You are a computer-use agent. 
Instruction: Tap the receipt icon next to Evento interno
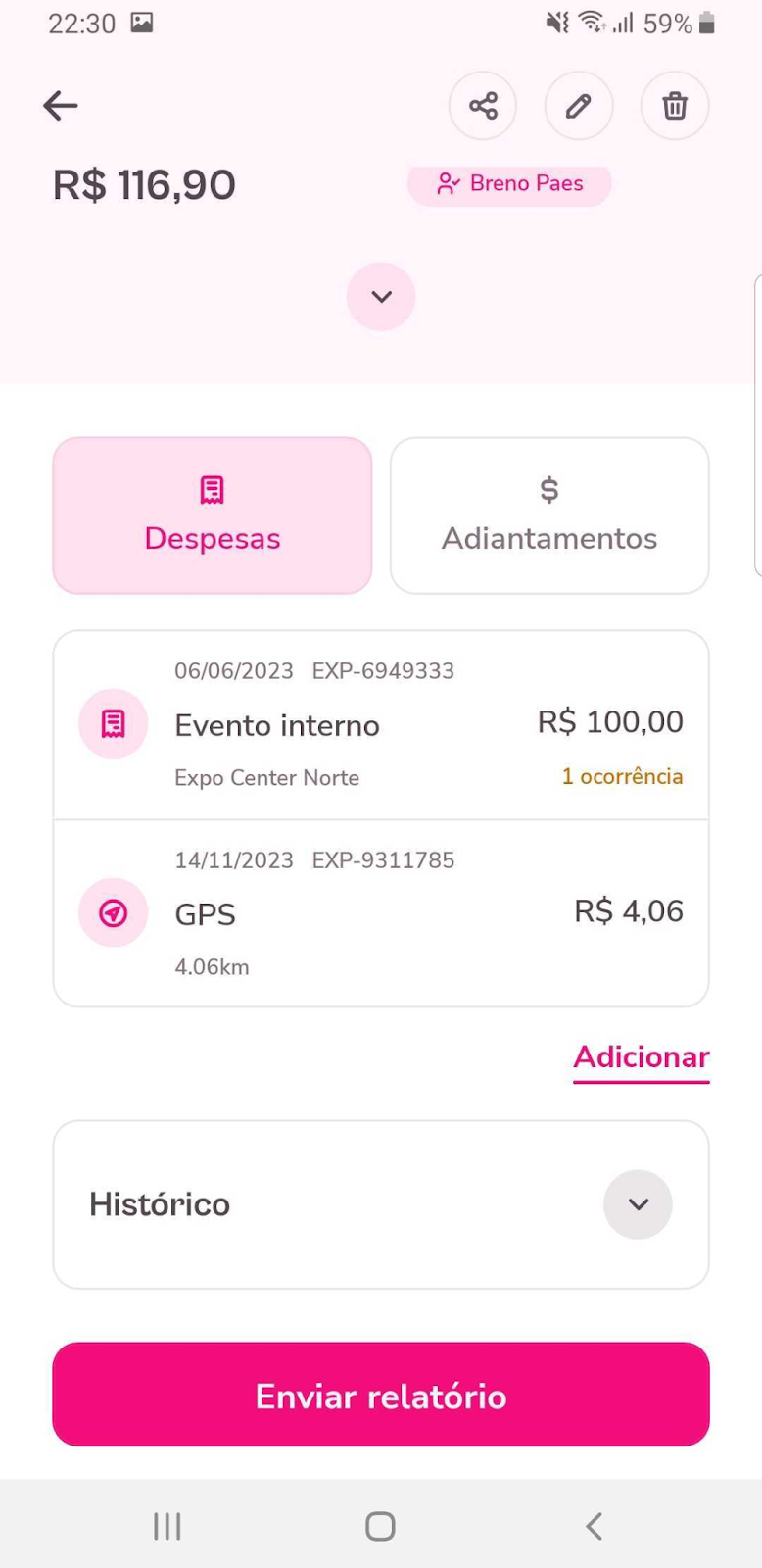113,722
